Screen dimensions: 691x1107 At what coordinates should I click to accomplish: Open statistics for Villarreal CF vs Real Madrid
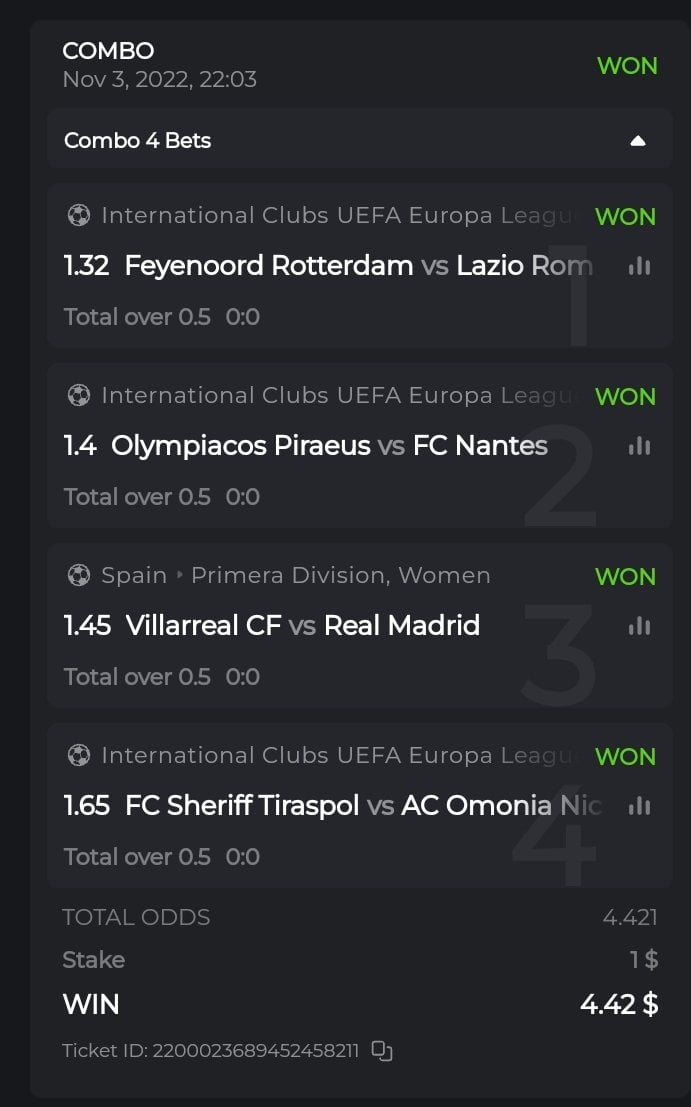pyautogui.click(x=639, y=626)
